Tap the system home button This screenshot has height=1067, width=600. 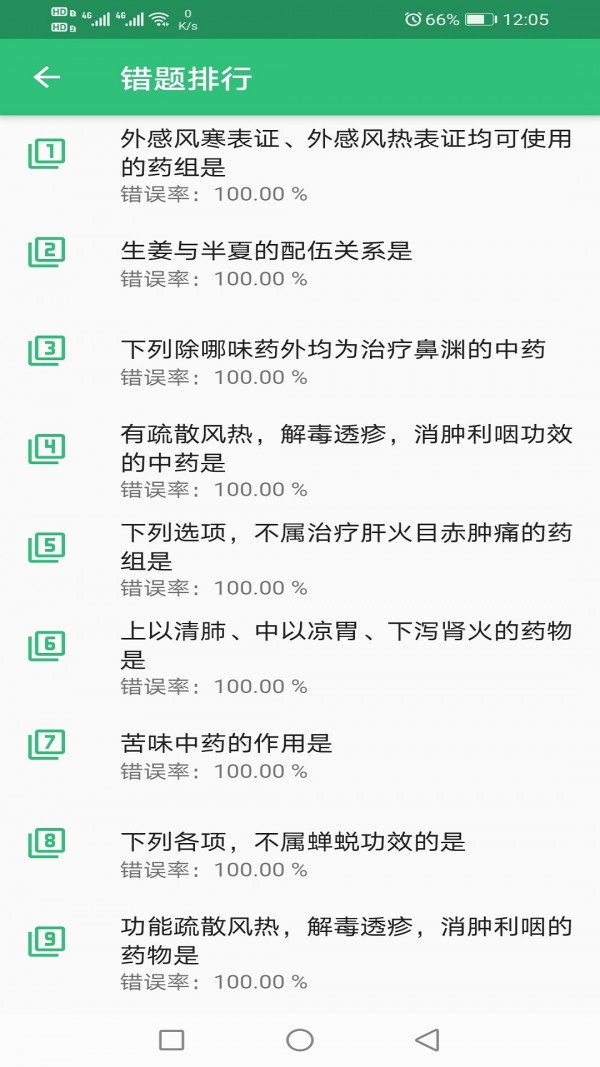click(300, 1040)
